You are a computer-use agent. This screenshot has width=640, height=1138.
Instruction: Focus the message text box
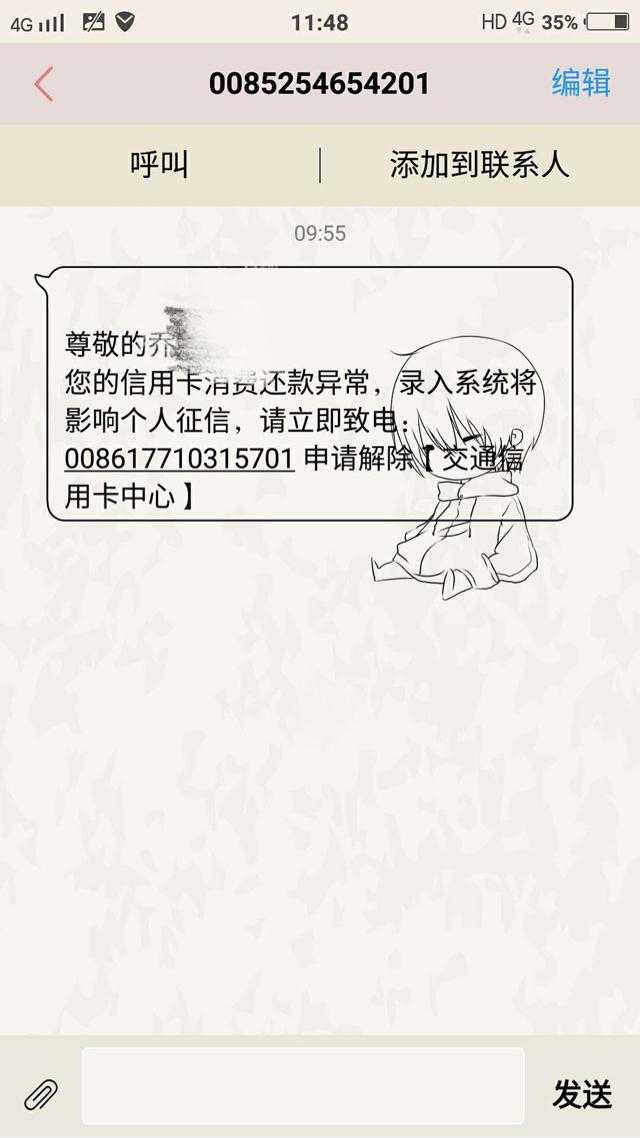pyautogui.click(x=302, y=1086)
